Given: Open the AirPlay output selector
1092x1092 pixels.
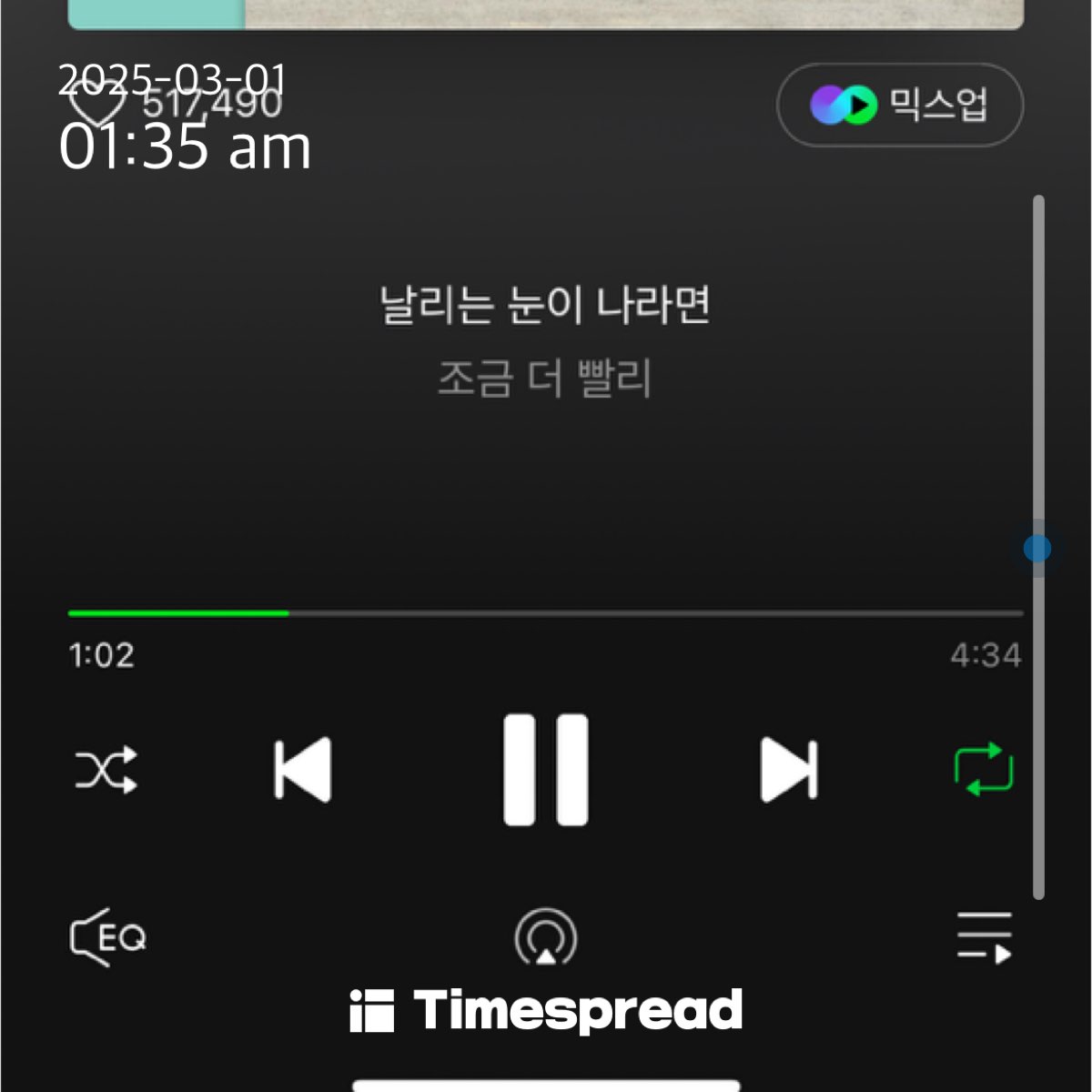Looking at the screenshot, I should 545,938.
